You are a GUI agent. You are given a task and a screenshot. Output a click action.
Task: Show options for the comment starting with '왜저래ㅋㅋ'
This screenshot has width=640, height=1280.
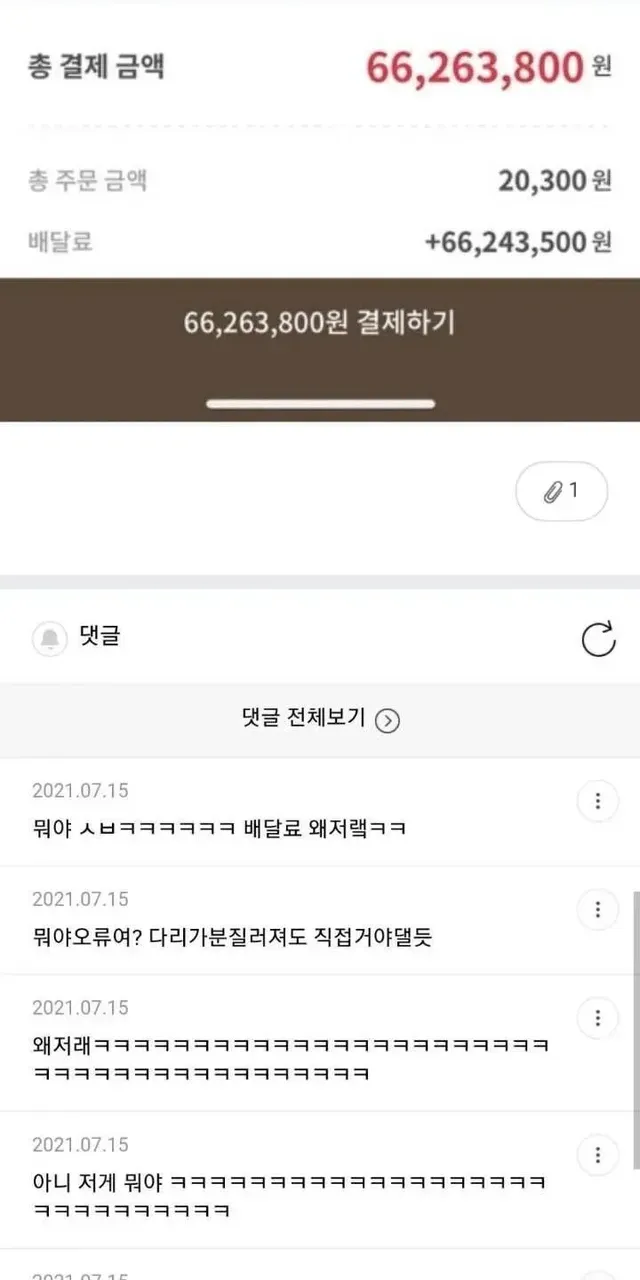click(x=598, y=1018)
